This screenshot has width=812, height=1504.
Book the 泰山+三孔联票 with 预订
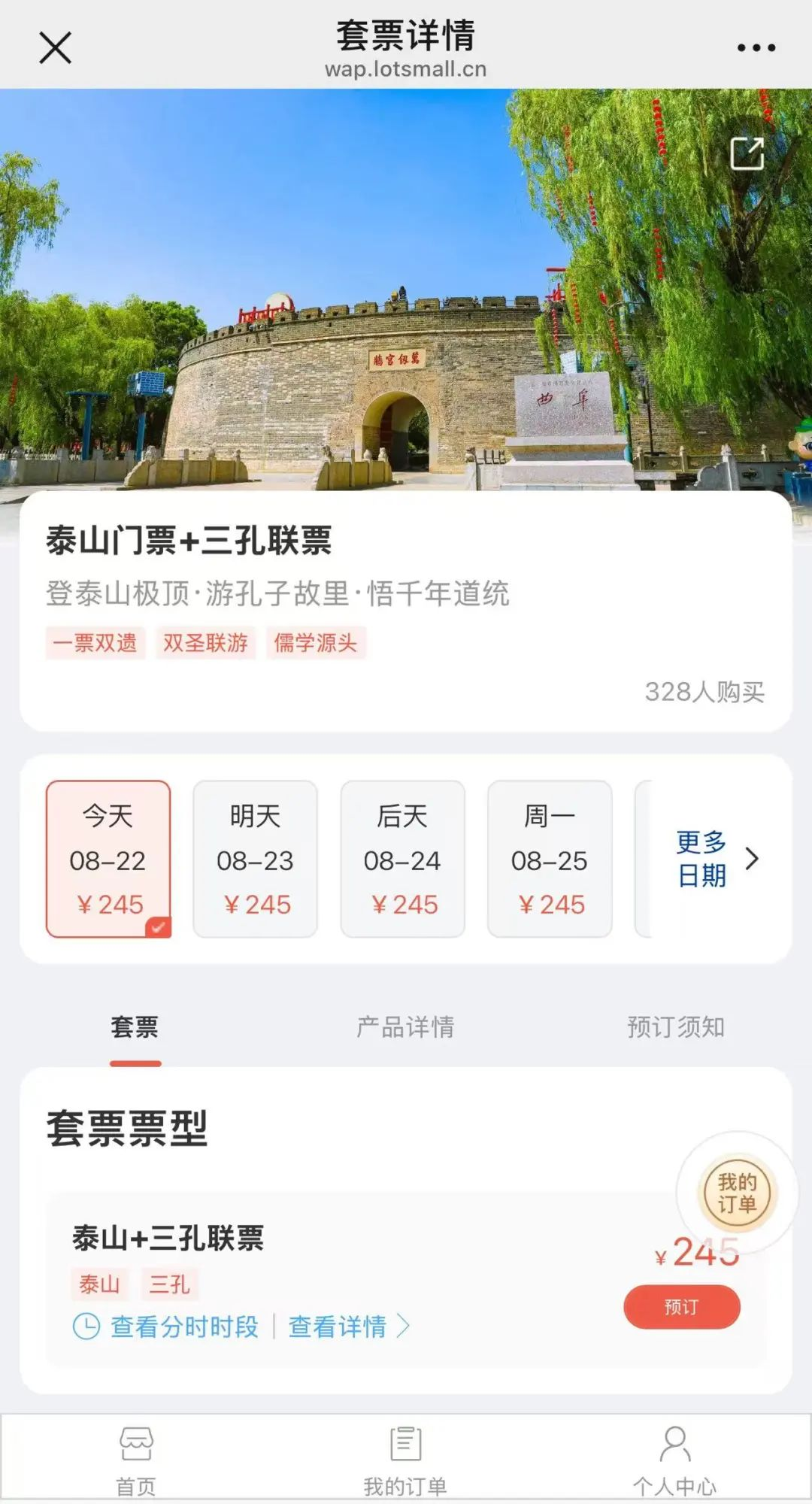(x=681, y=1307)
